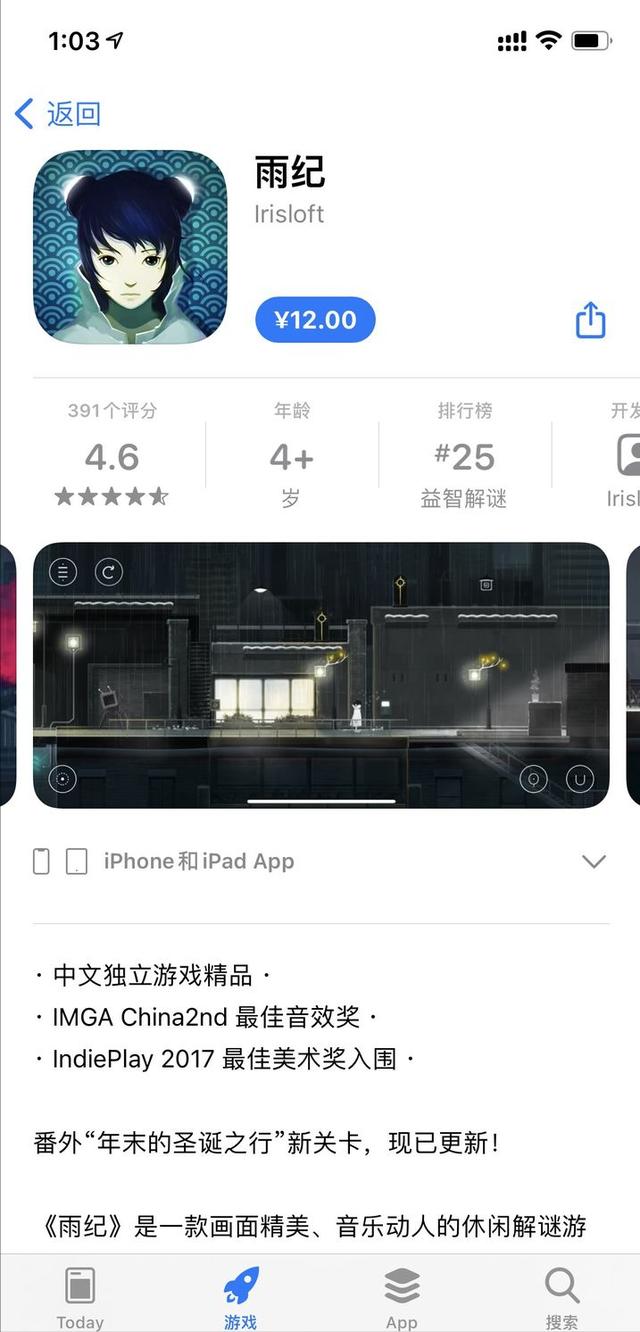Screen dimensions: 640x1332
Task: View the 391个评分 ratings section
Action: coord(112,456)
